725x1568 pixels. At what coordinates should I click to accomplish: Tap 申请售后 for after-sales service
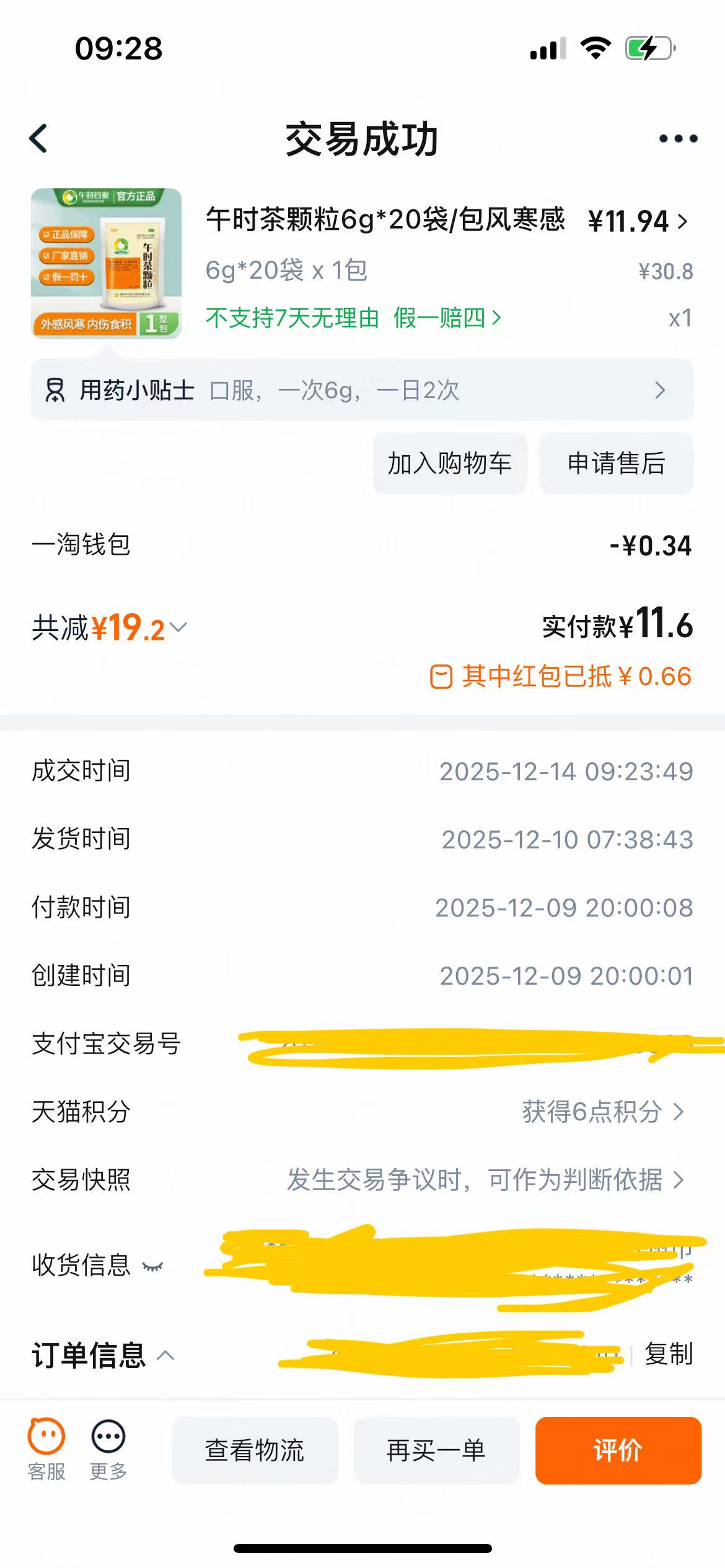click(616, 463)
